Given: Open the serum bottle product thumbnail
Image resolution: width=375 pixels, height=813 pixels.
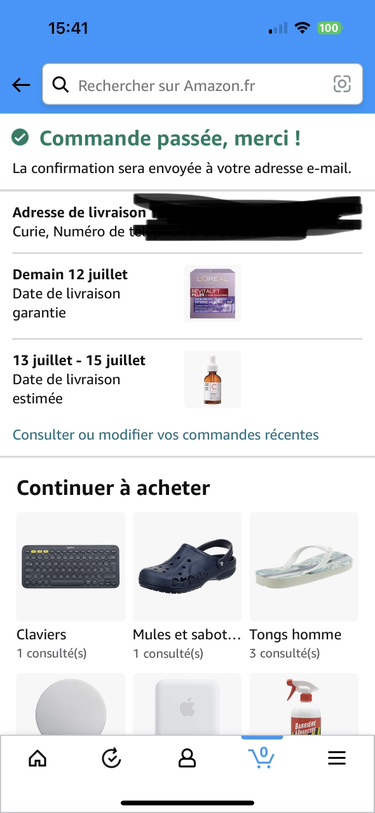Looking at the screenshot, I should pyautogui.click(x=212, y=380).
